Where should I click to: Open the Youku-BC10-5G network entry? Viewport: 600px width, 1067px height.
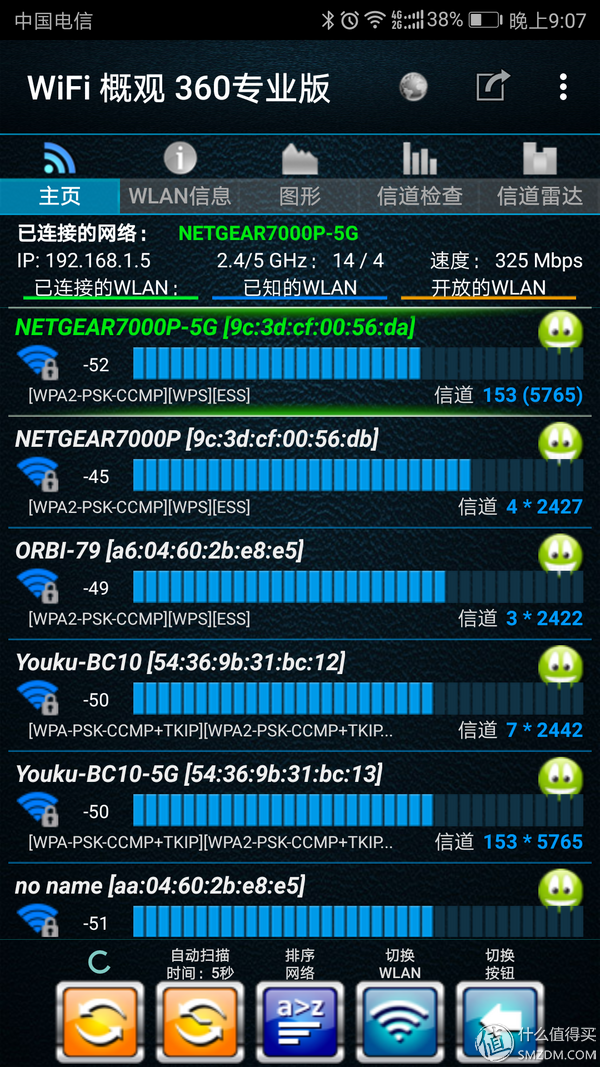click(x=300, y=807)
